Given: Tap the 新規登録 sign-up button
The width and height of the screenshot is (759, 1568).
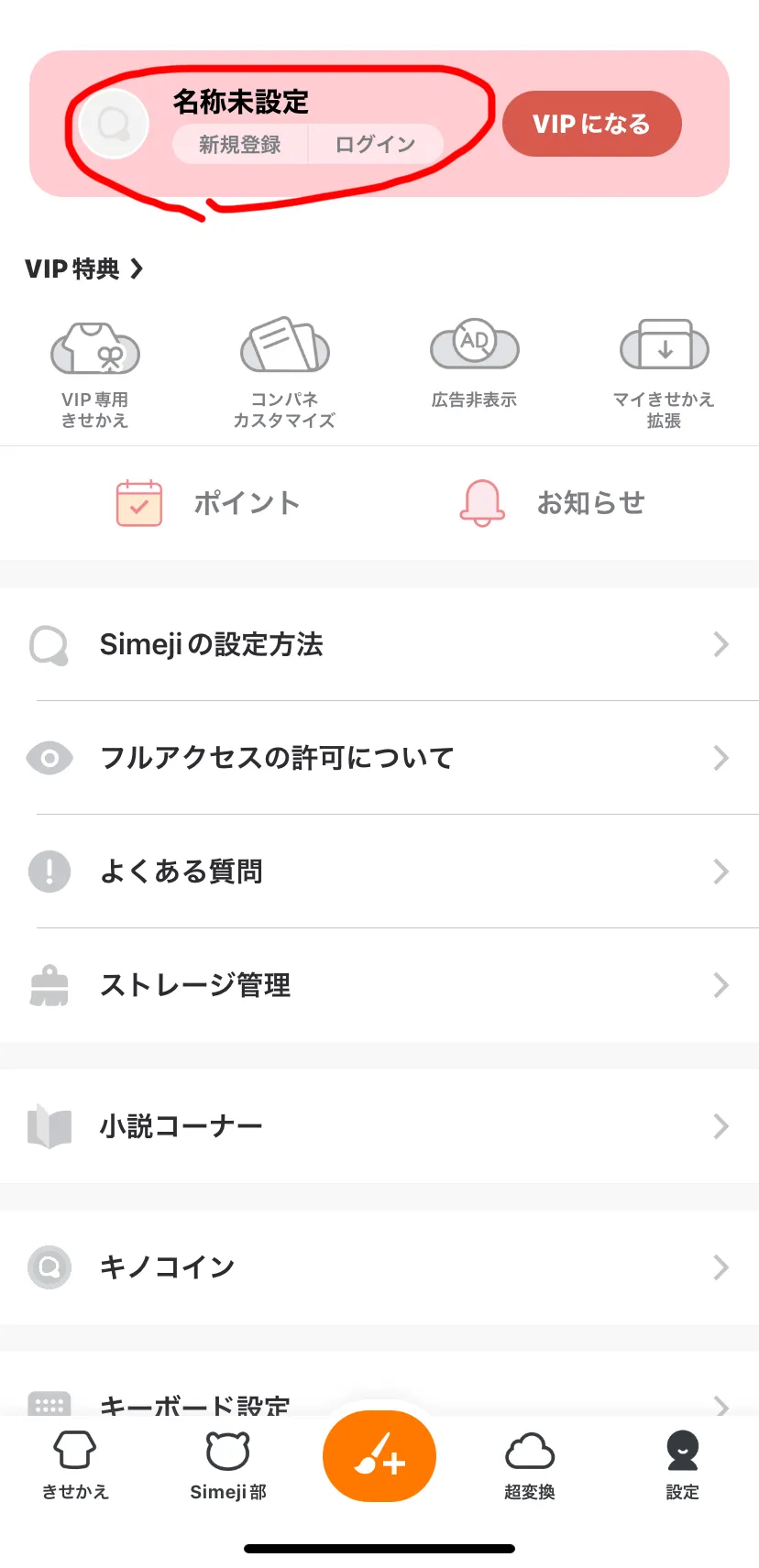Looking at the screenshot, I should (240, 145).
